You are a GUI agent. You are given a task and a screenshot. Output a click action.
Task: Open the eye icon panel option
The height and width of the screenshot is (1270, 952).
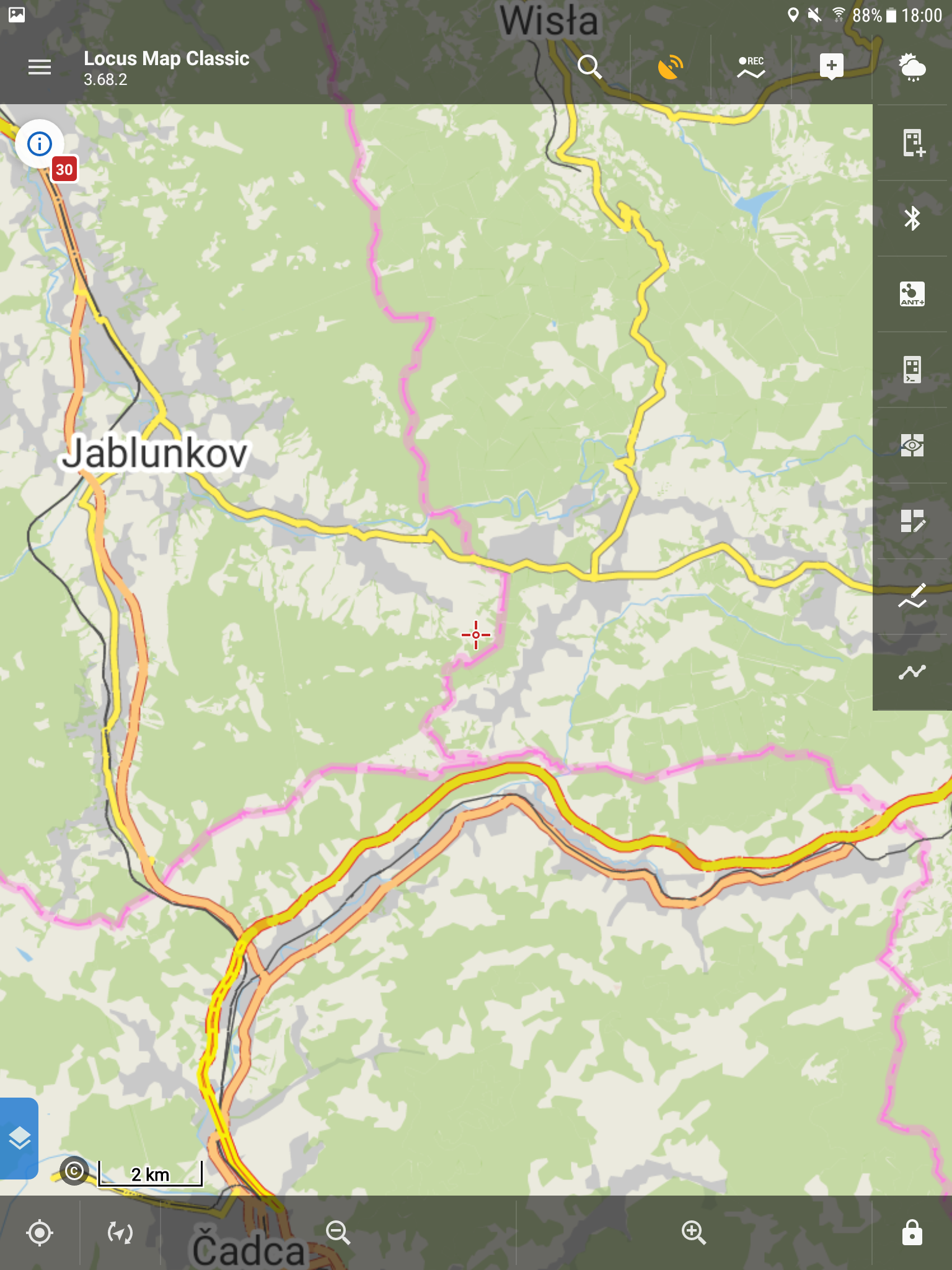(x=912, y=445)
